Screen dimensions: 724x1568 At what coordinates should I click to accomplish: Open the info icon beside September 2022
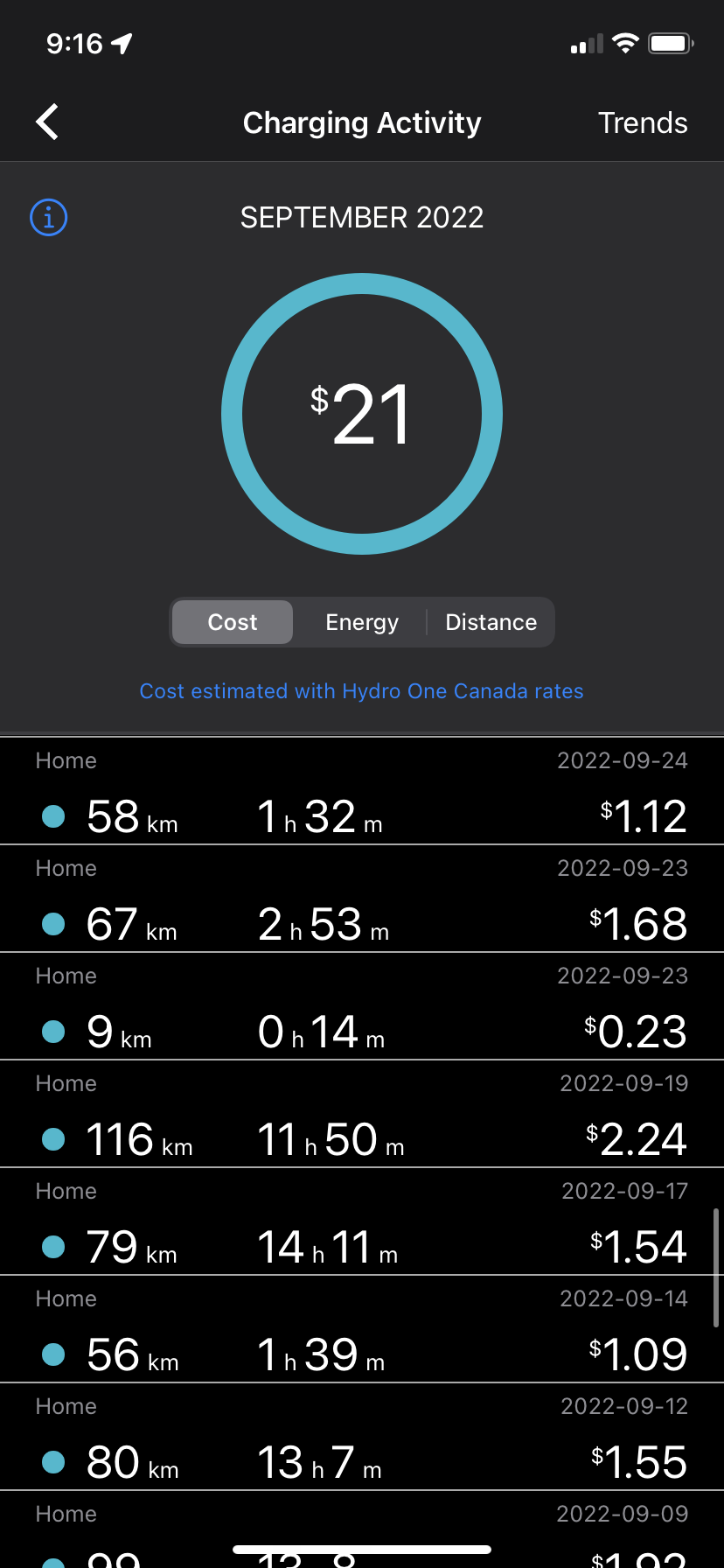coord(49,217)
